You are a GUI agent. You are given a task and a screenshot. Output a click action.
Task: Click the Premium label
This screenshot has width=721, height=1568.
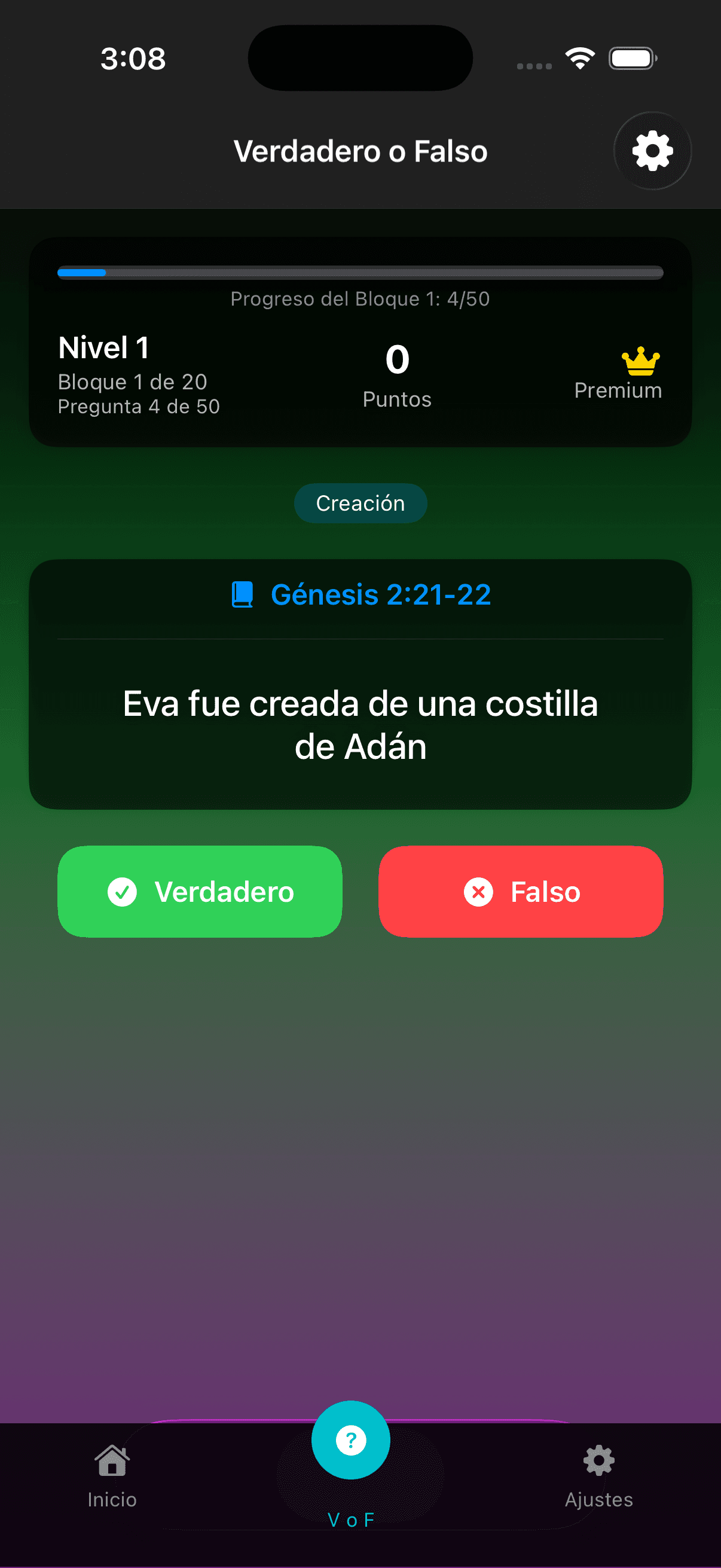pyautogui.click(x=618, y=390)
